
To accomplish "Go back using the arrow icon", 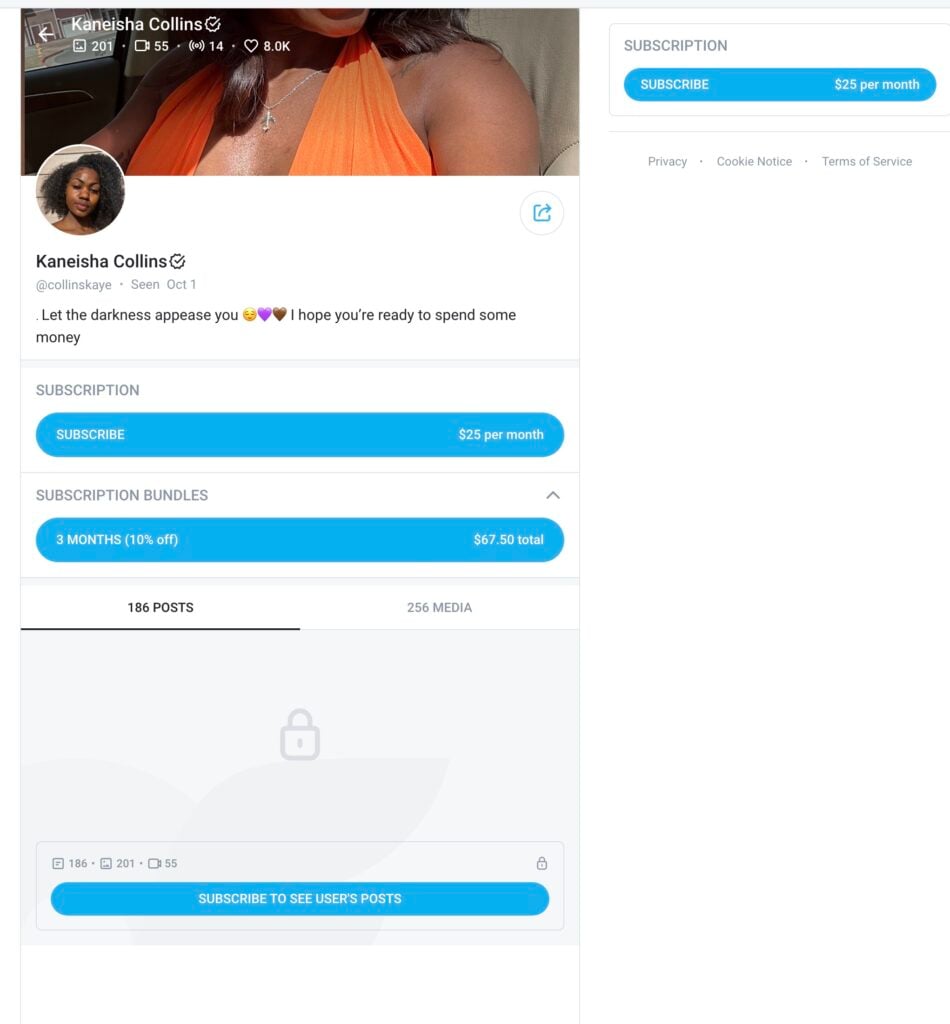I will 45,34.
